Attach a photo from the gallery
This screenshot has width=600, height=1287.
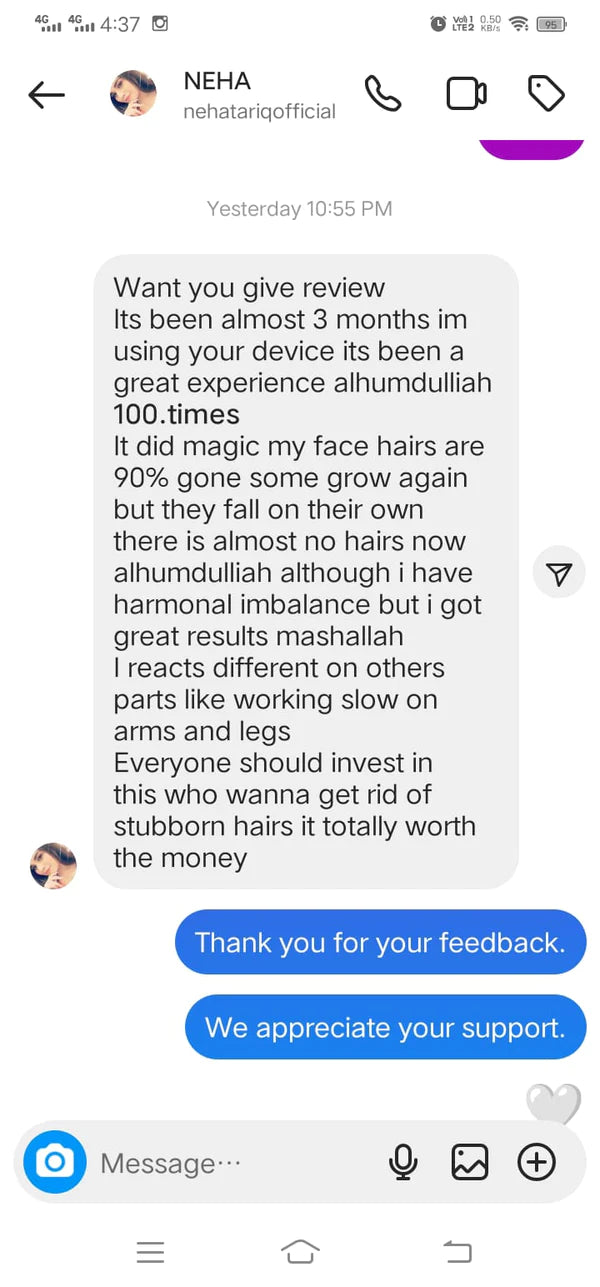coord(470,1162)
